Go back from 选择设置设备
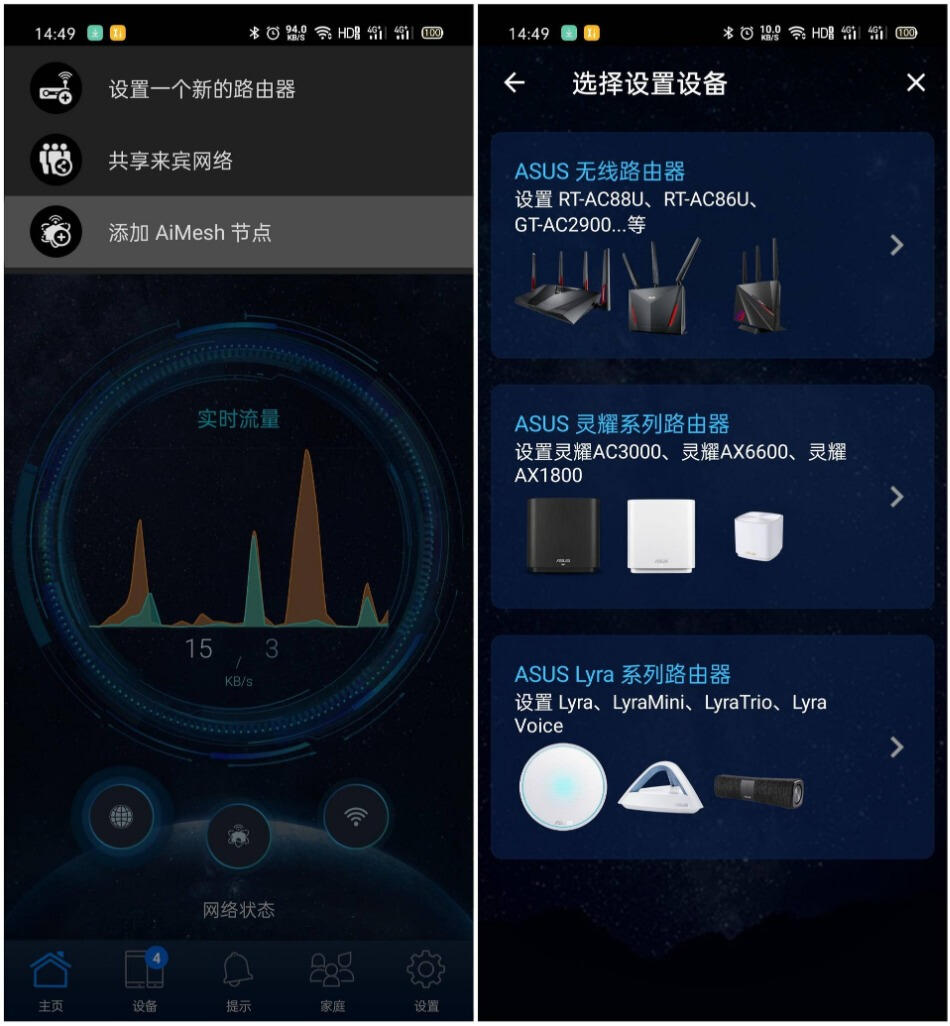This screenshot has width=950, height=1026. click(515, 83)
